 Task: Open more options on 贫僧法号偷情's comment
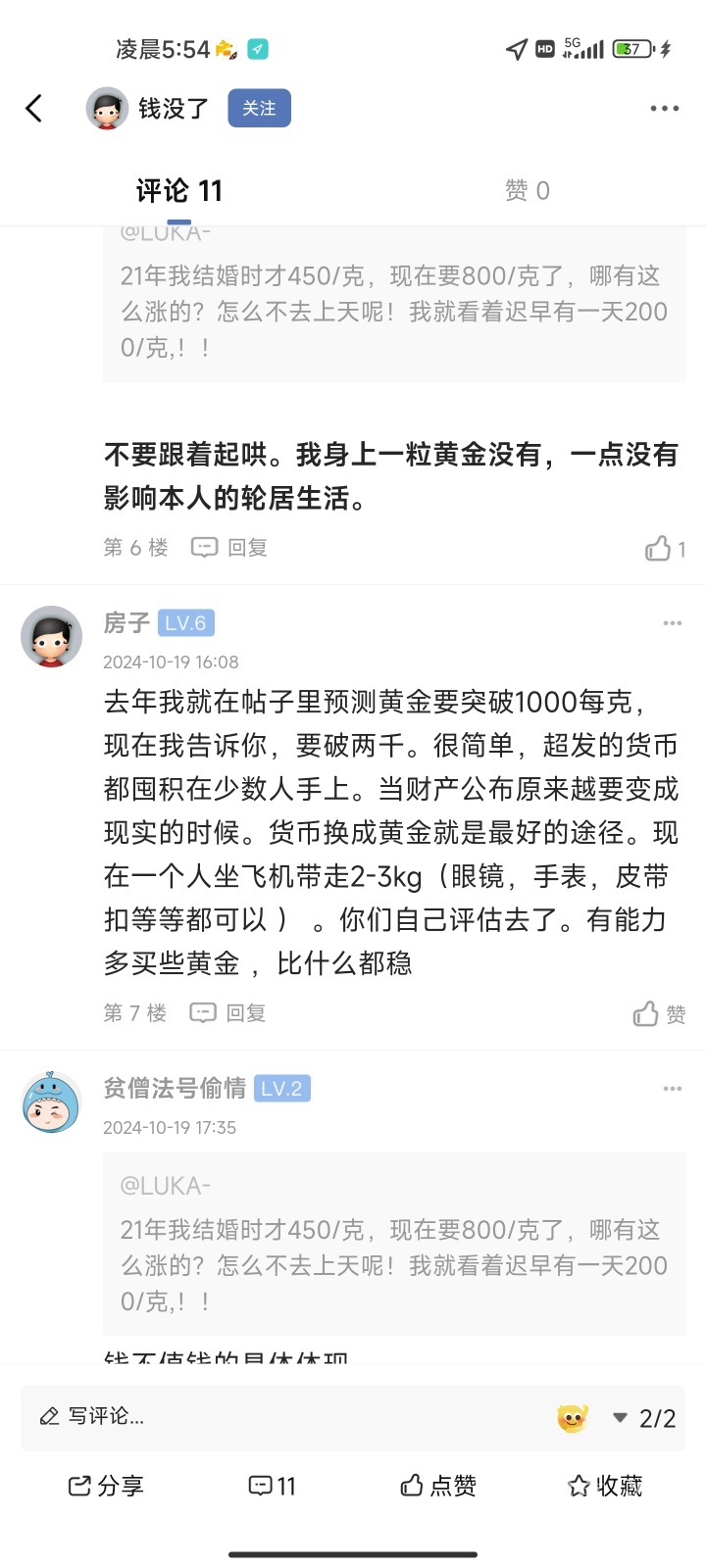672,1089
